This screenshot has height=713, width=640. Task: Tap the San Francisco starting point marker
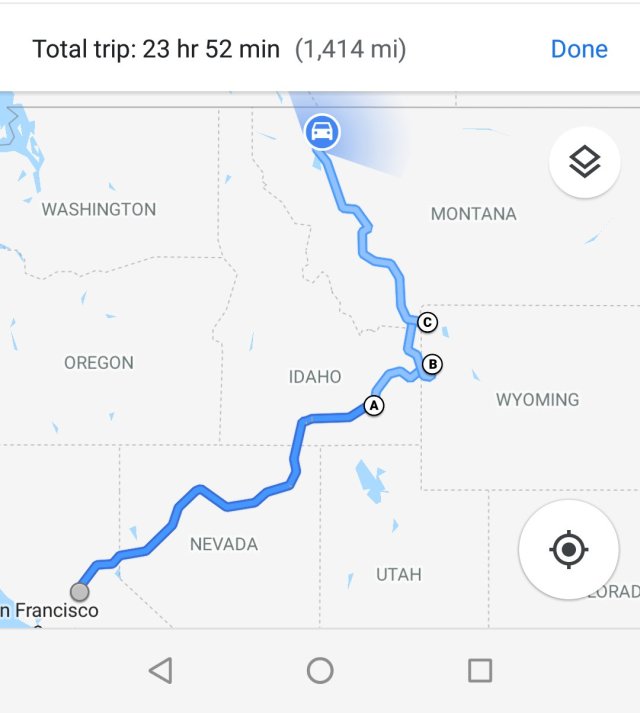click(x=79, y=591)
